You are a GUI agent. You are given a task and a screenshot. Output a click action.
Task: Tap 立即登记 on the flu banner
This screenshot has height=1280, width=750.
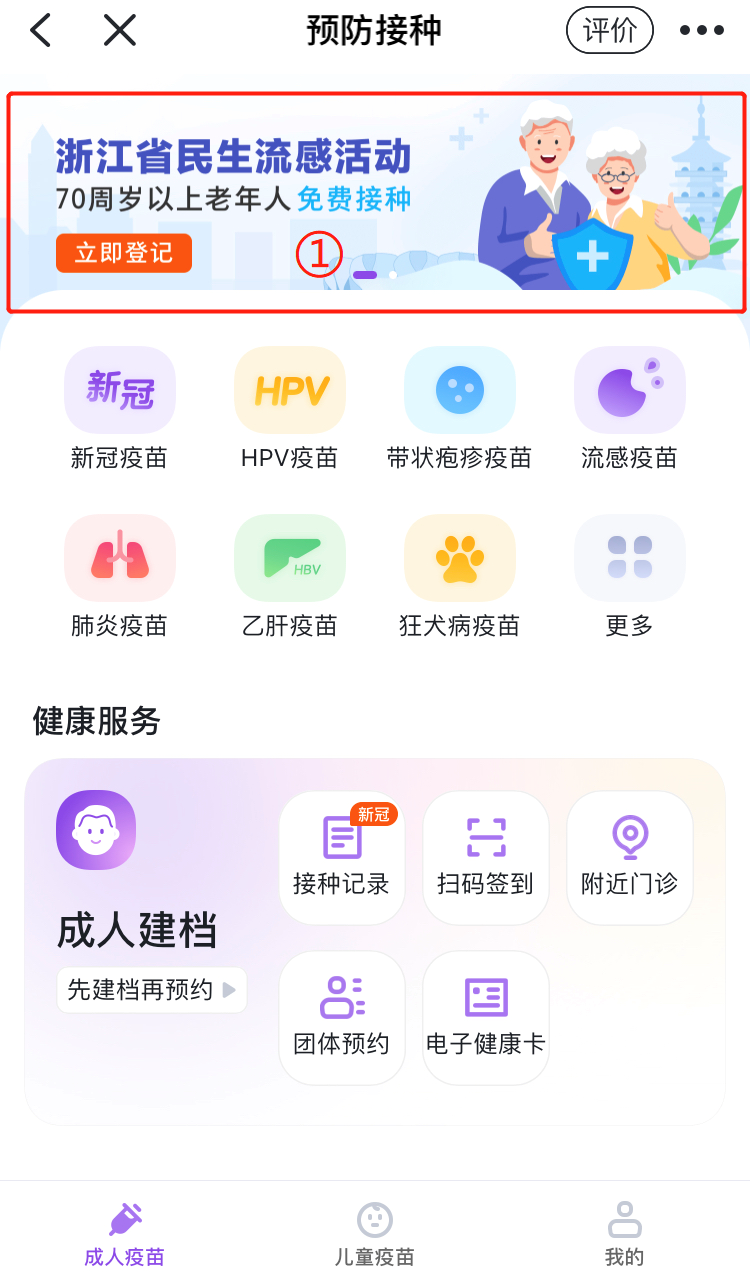pyautogui.click(x=124, y=253)
